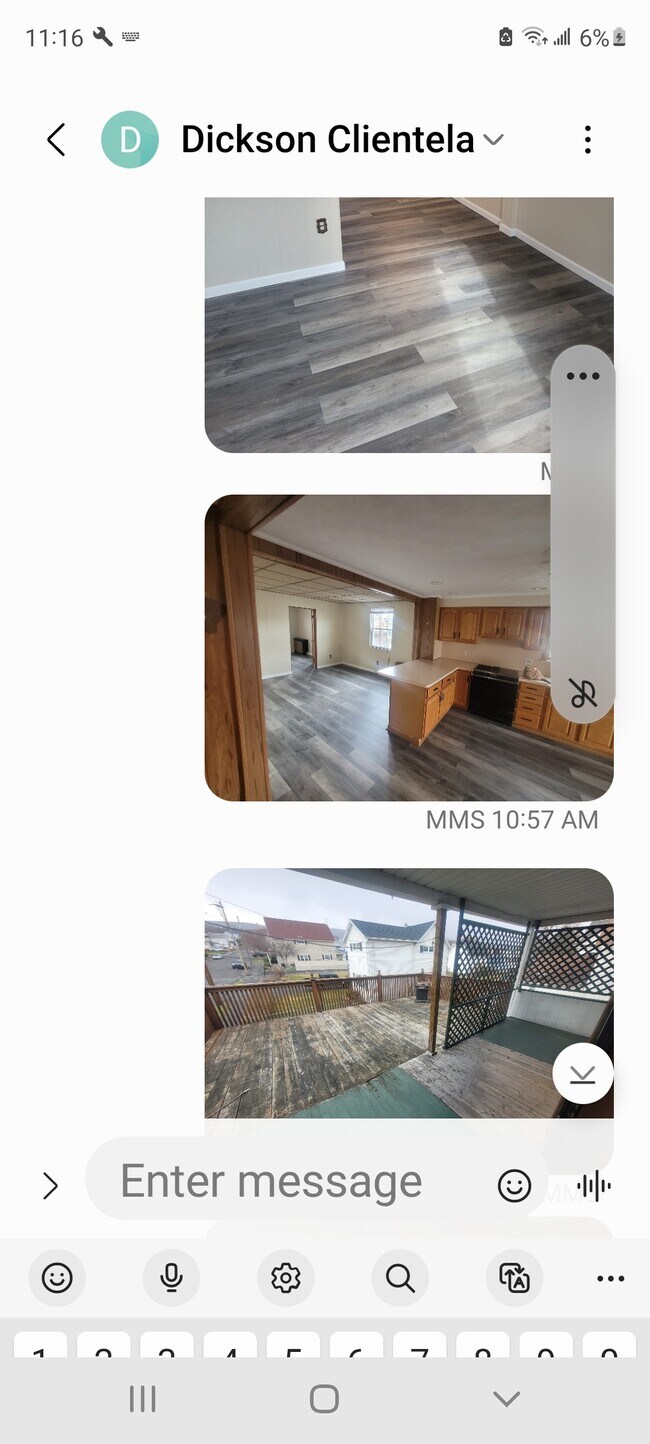Image resolution: width=650 pixels, height=1444 pixels.
Task: Open keyboard settings gear
Action: pyautogui.click(x=286, y=1277)
